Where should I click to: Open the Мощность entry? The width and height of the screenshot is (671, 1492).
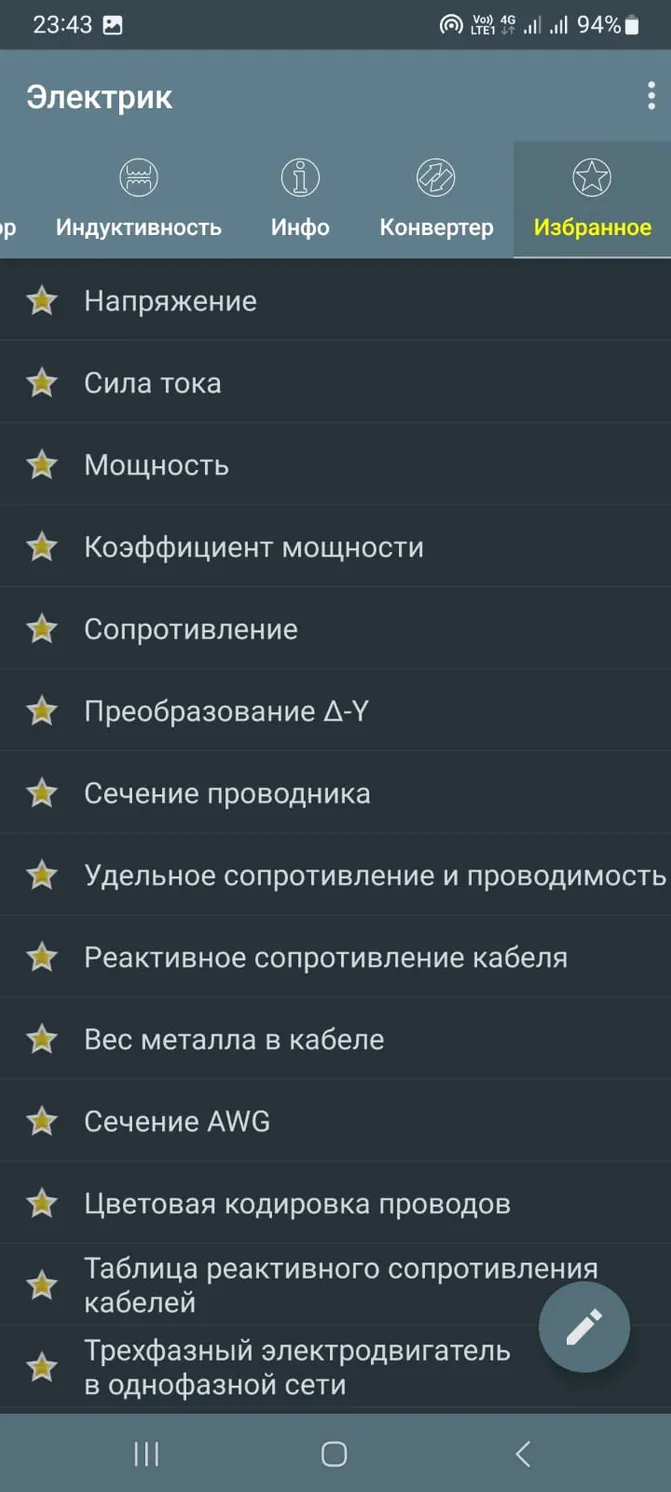(x=335, y=464)
